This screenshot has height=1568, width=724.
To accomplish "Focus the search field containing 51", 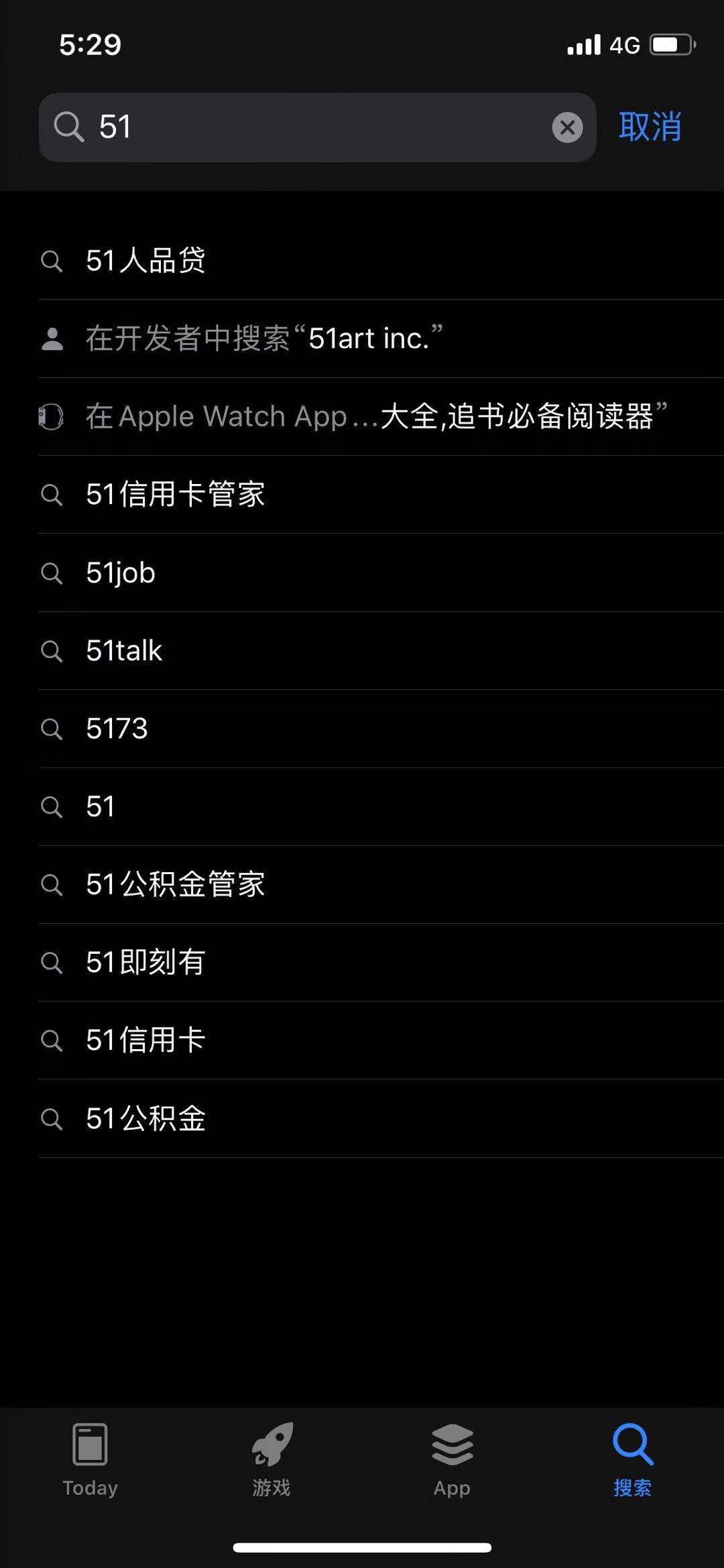I will (x=317, y=127).
